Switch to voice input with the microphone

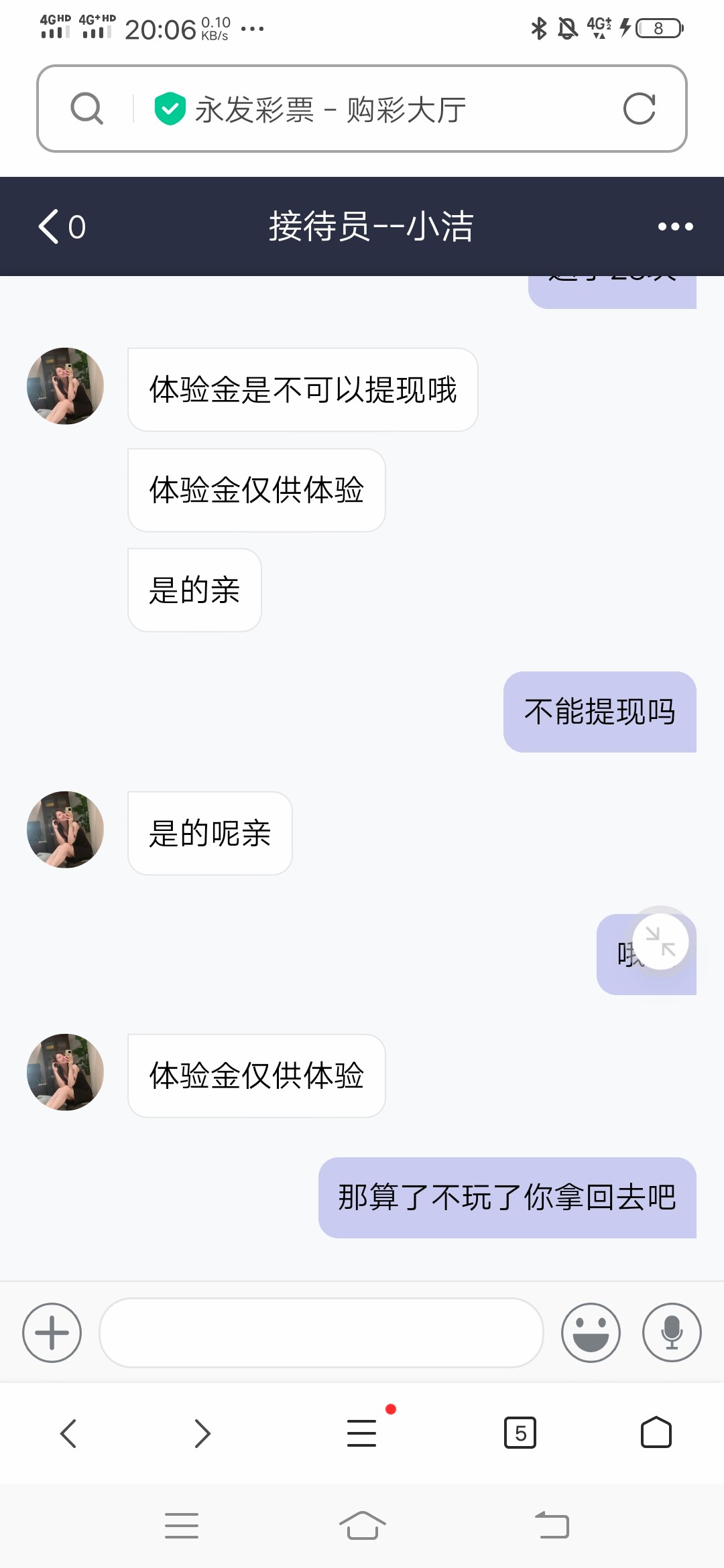click(672, 1333)
